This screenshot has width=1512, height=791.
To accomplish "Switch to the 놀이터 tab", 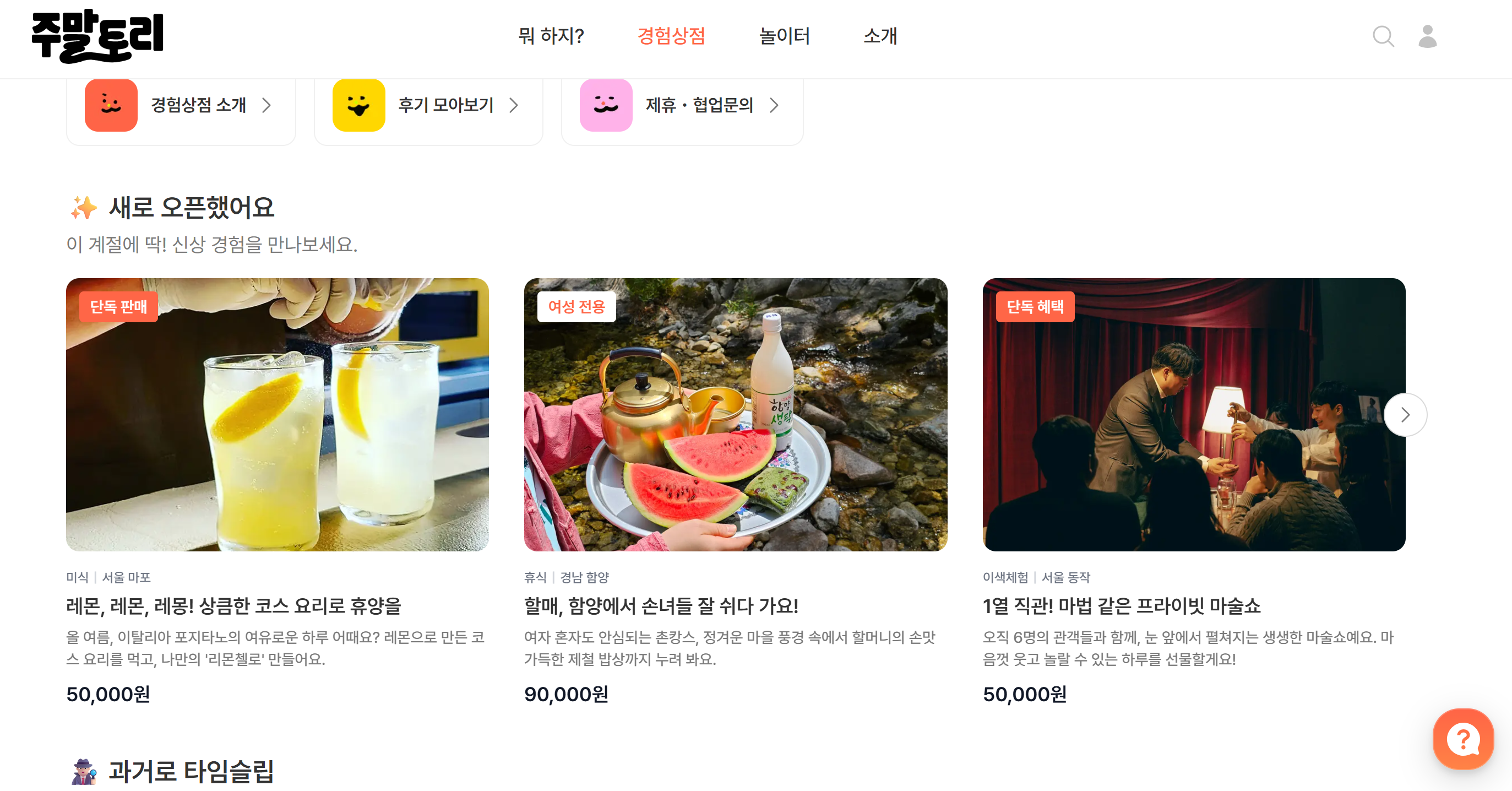I will click(x=784, y=36).
